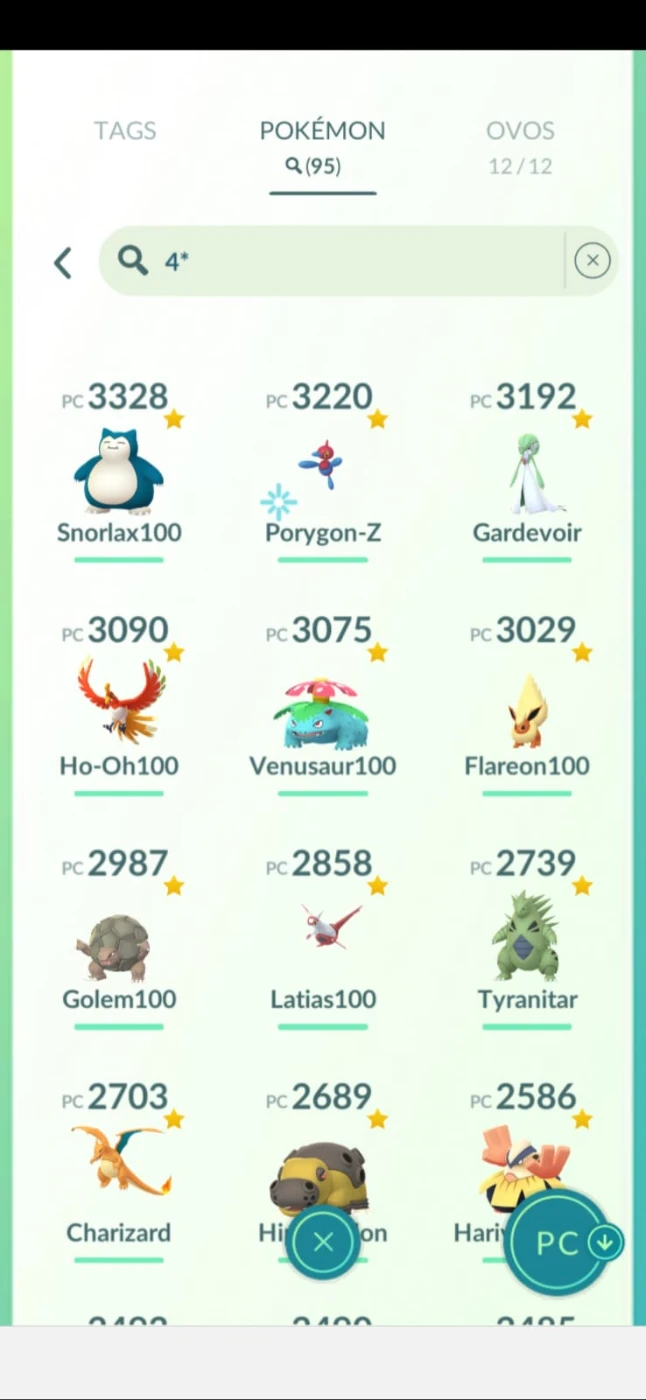The image size is (646, 1400).
Task: Switch to the OVOS tab
Action: [520, 145]
